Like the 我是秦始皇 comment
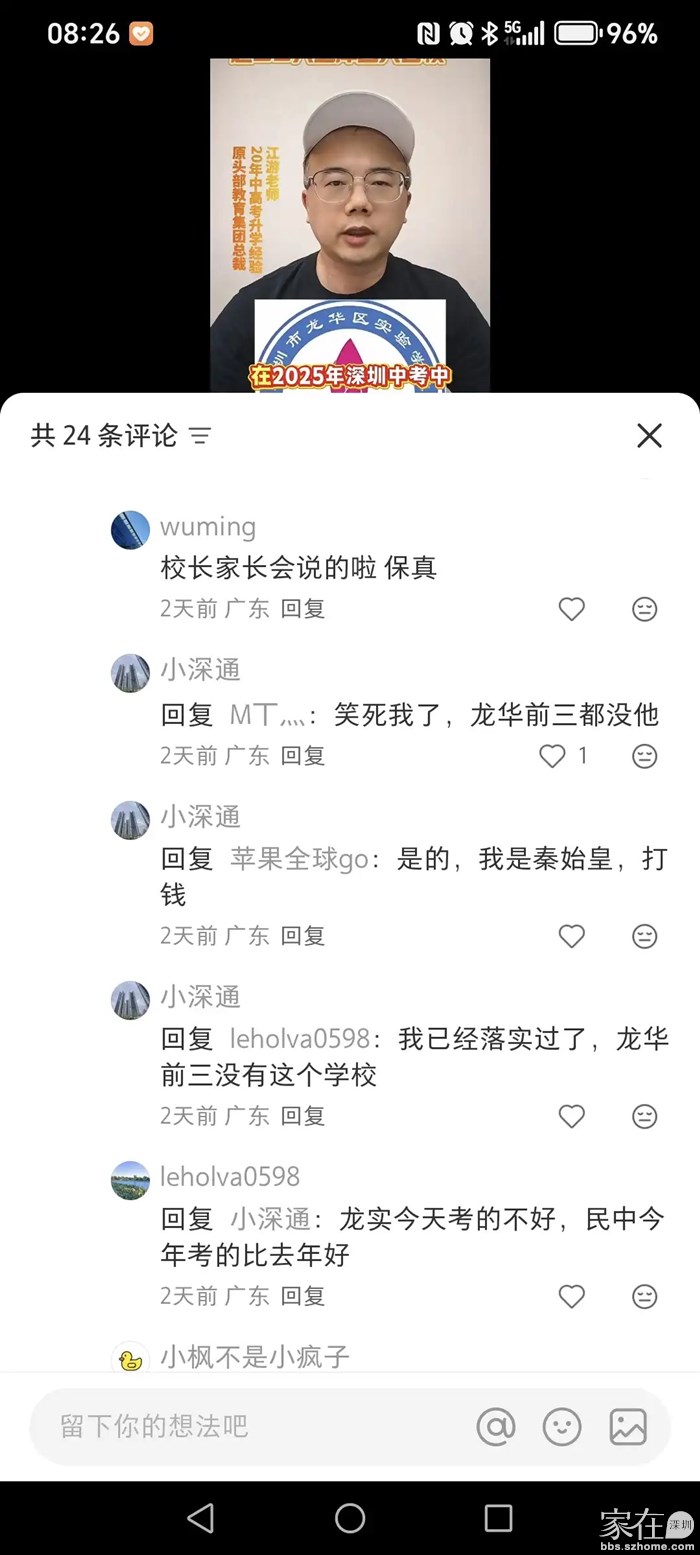The height and width of the screenshot is (1555, 700). tap(571, 936)
